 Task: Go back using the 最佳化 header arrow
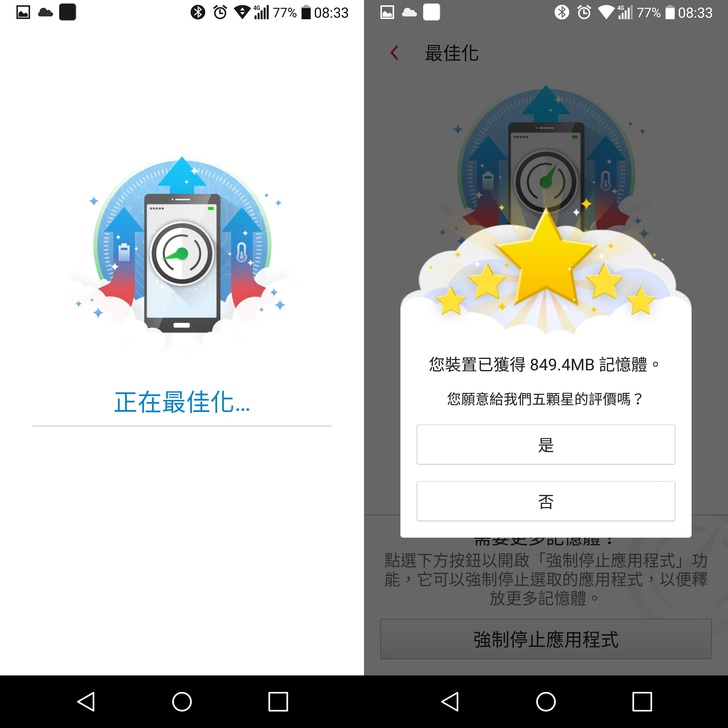395,53
